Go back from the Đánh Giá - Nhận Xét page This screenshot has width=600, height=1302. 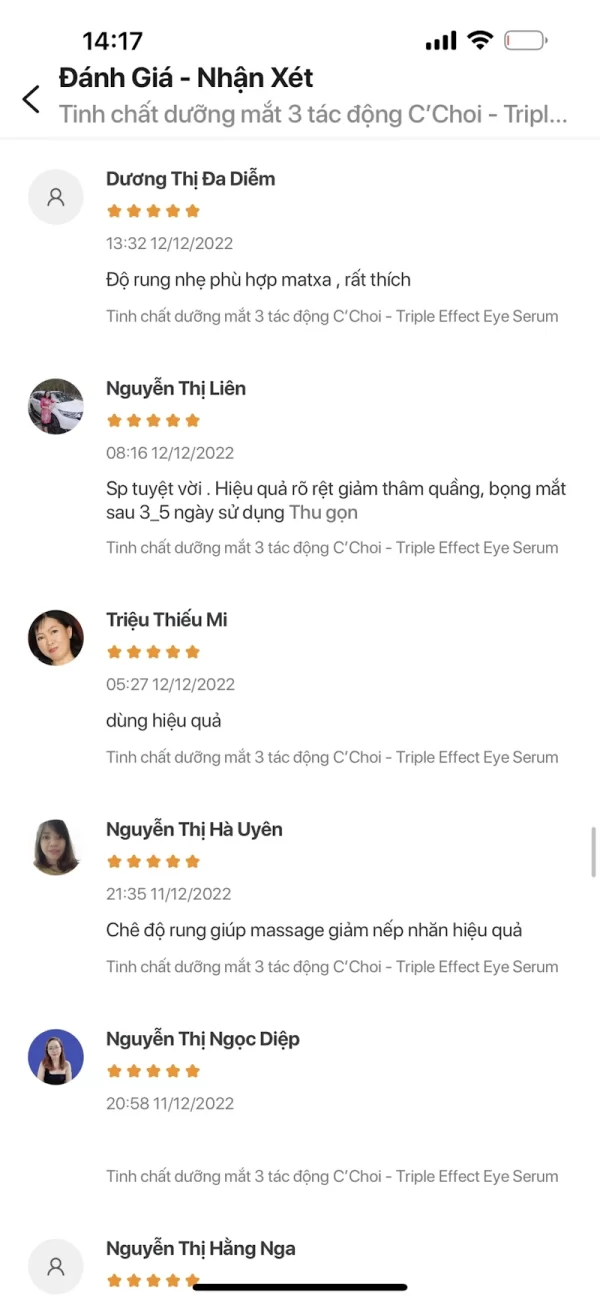tap(31, 99)
